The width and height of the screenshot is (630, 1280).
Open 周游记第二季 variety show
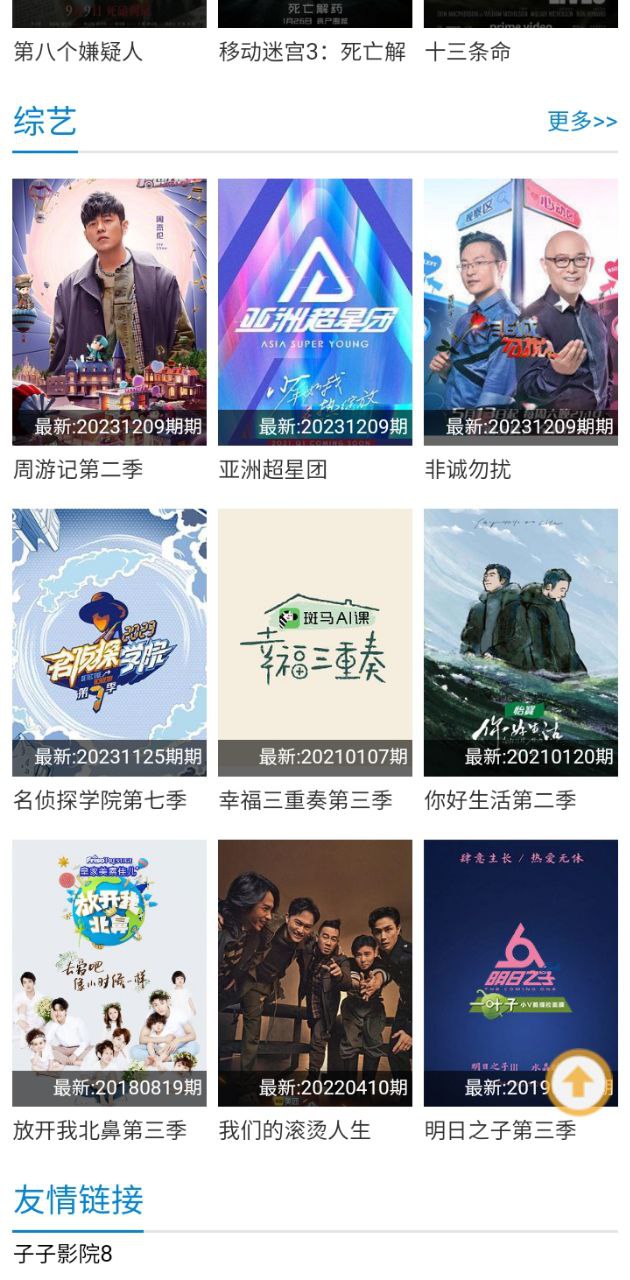click(109, 312)
